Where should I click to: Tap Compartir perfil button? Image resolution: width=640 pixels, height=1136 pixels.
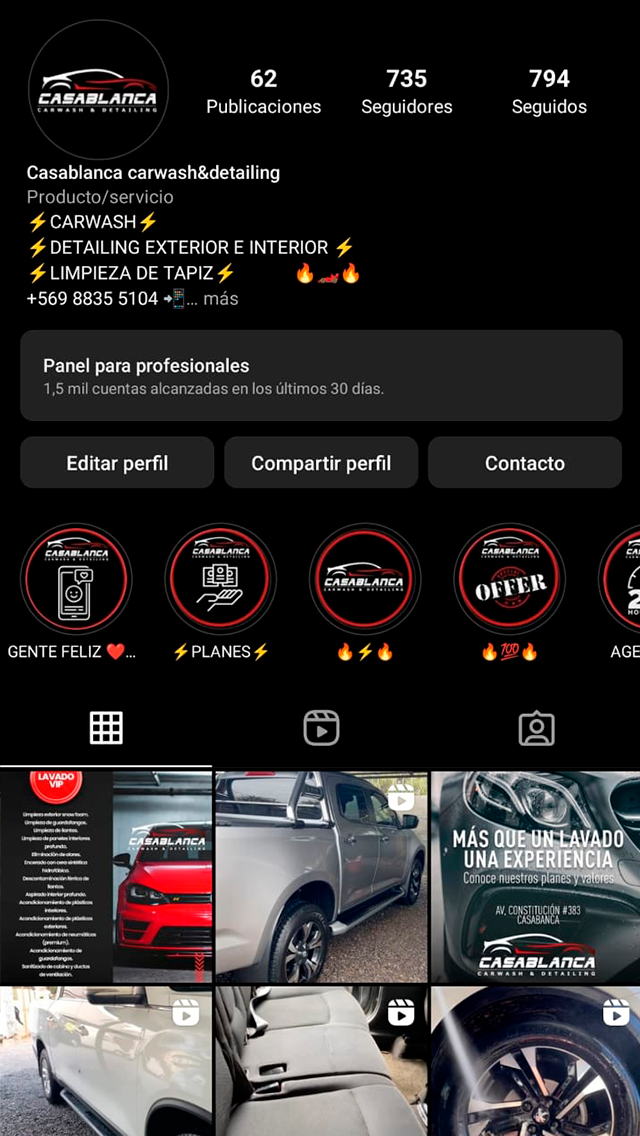321,462
